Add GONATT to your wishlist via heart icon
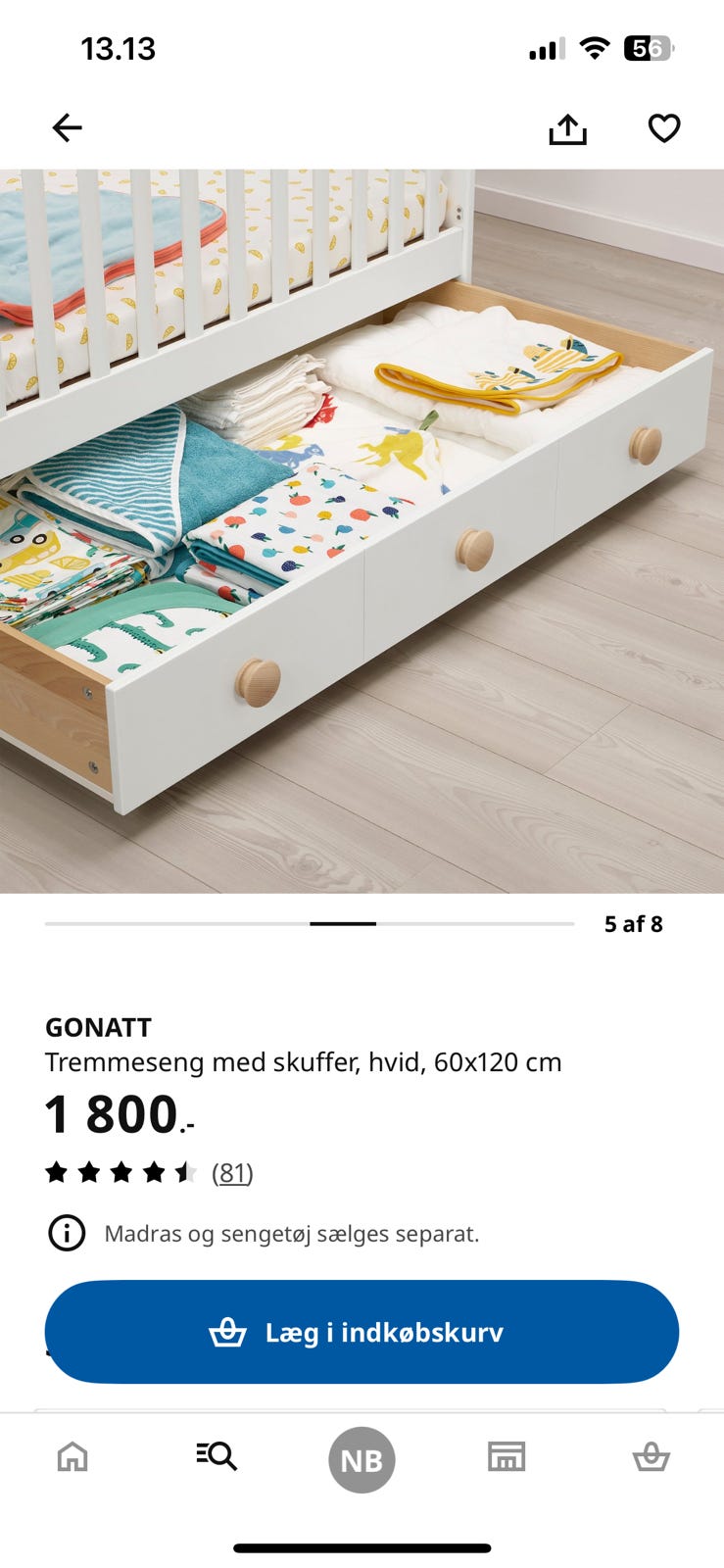The height and width of the screenshot is (1568, 724). tap(664, 127)
